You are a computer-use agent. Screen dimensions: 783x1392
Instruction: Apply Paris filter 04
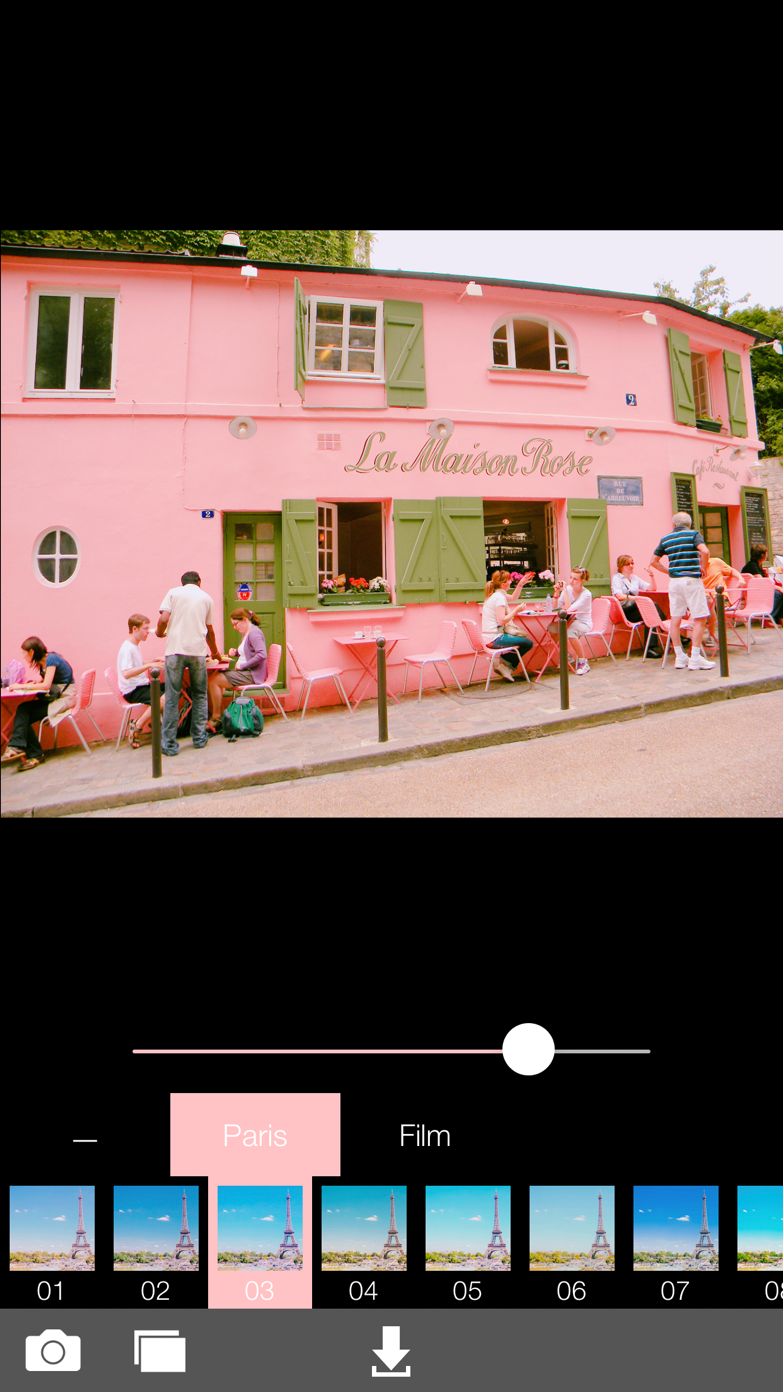click(364, 1242)
